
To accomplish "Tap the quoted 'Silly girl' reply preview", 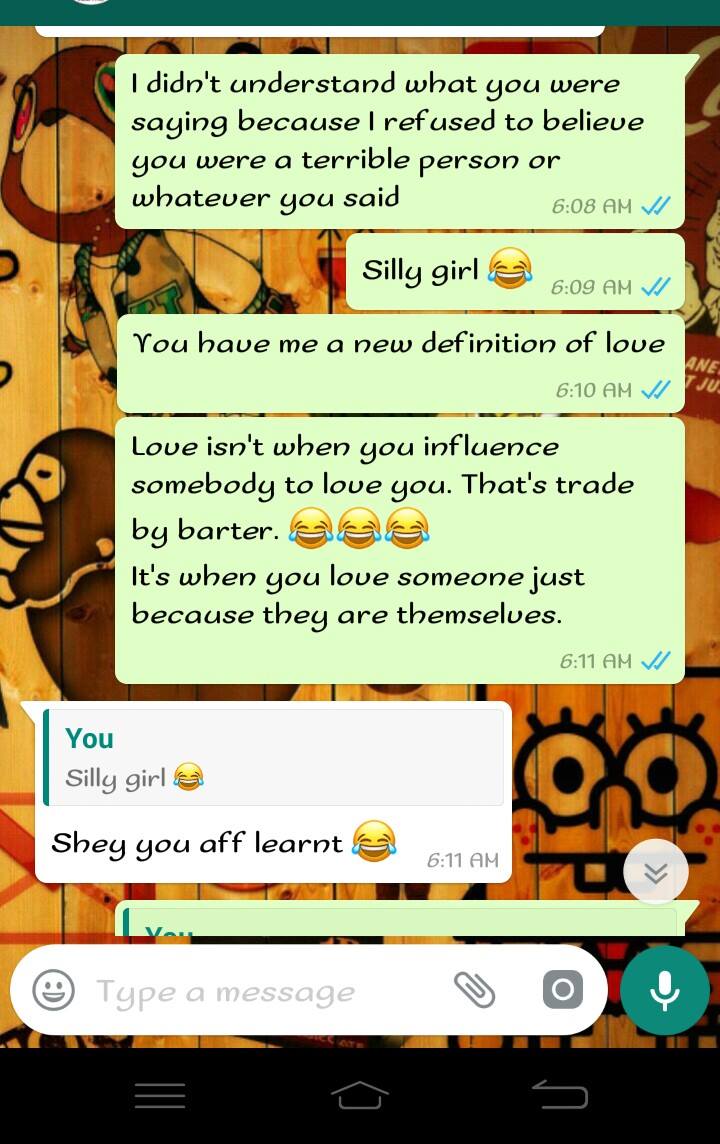I will coord(273,758).
